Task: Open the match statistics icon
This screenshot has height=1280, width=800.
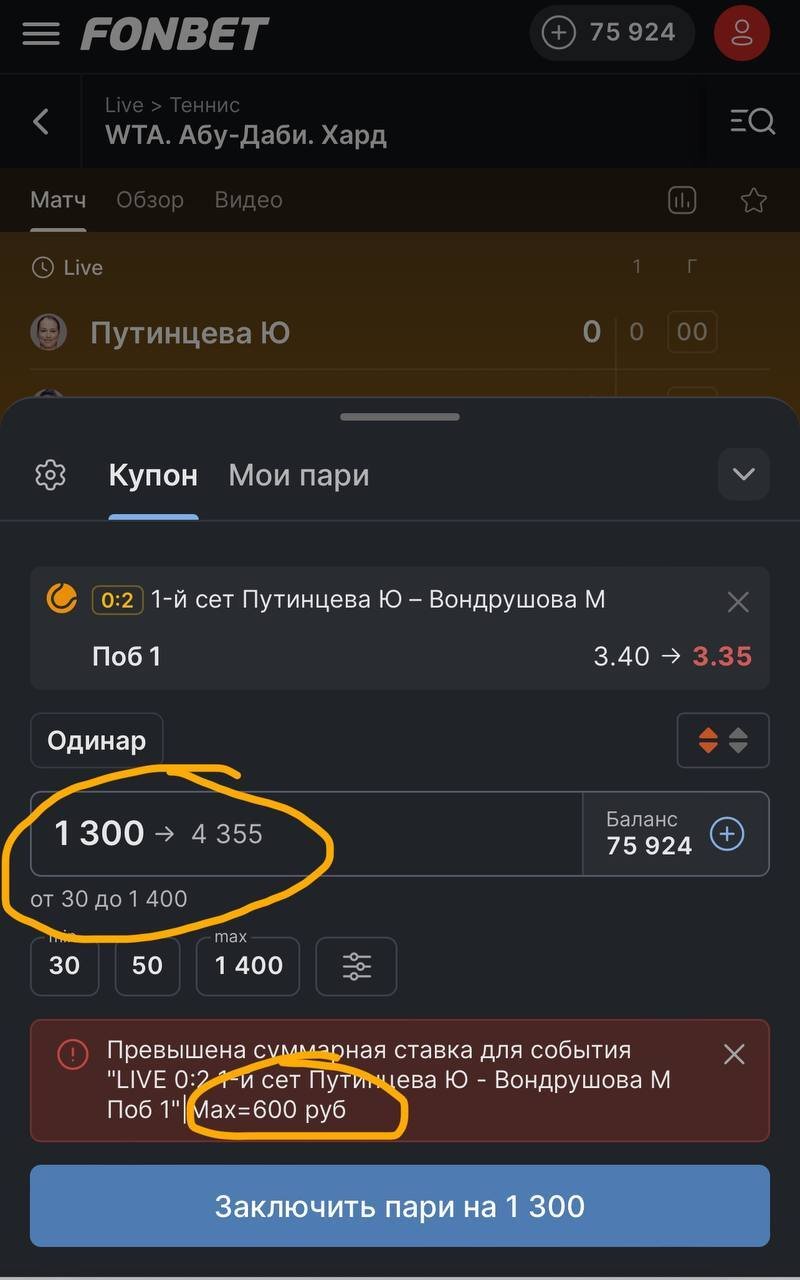Action: coord(682,200)
